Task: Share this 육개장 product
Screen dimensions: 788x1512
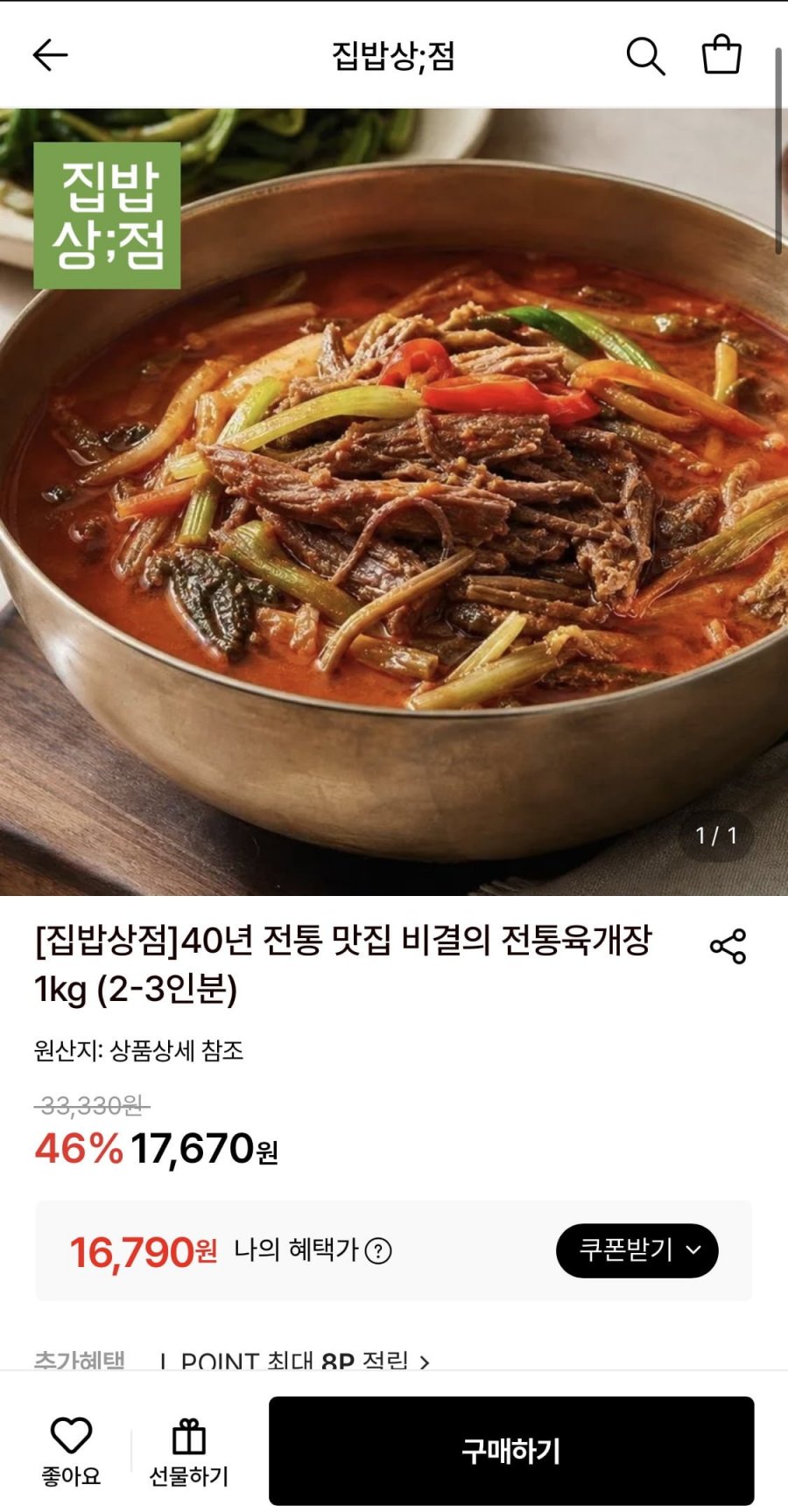Action: pyautogui.click(x=728, y=947)
